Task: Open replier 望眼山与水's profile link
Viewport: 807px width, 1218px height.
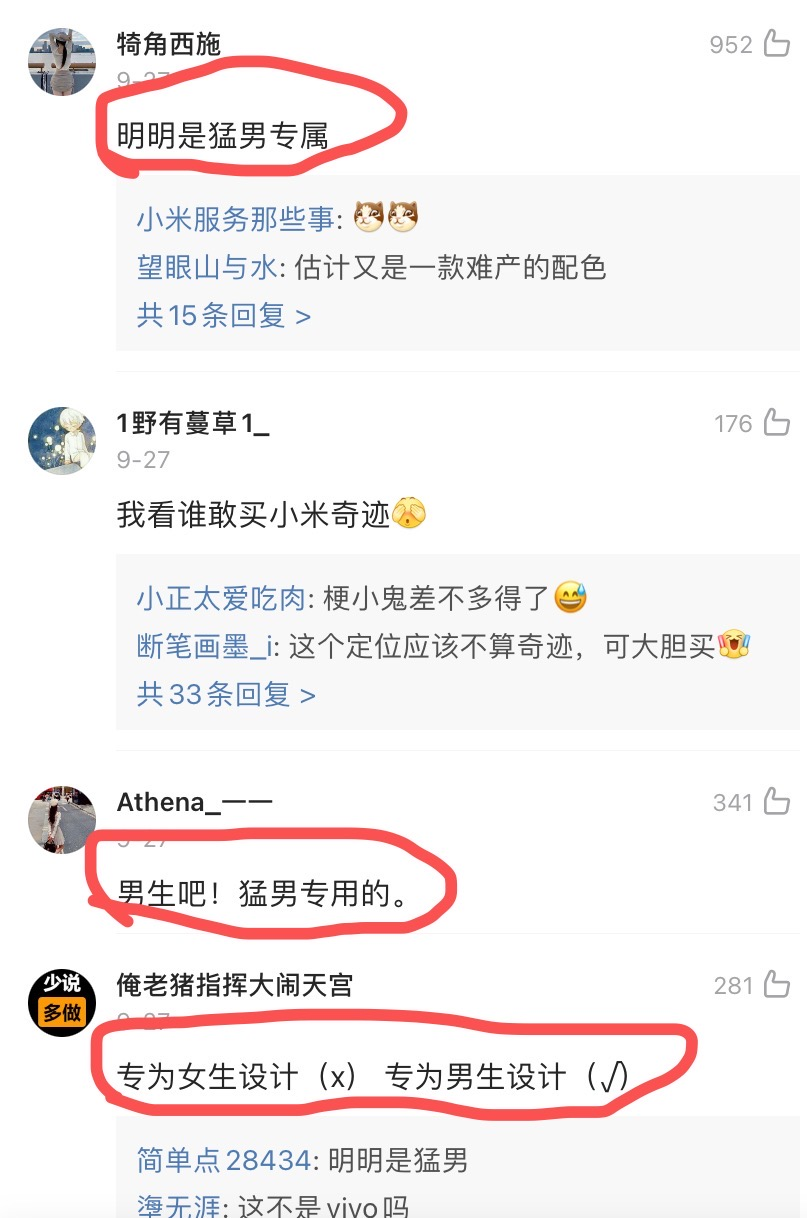Action: pyautogui.click(x=206, y=267)
